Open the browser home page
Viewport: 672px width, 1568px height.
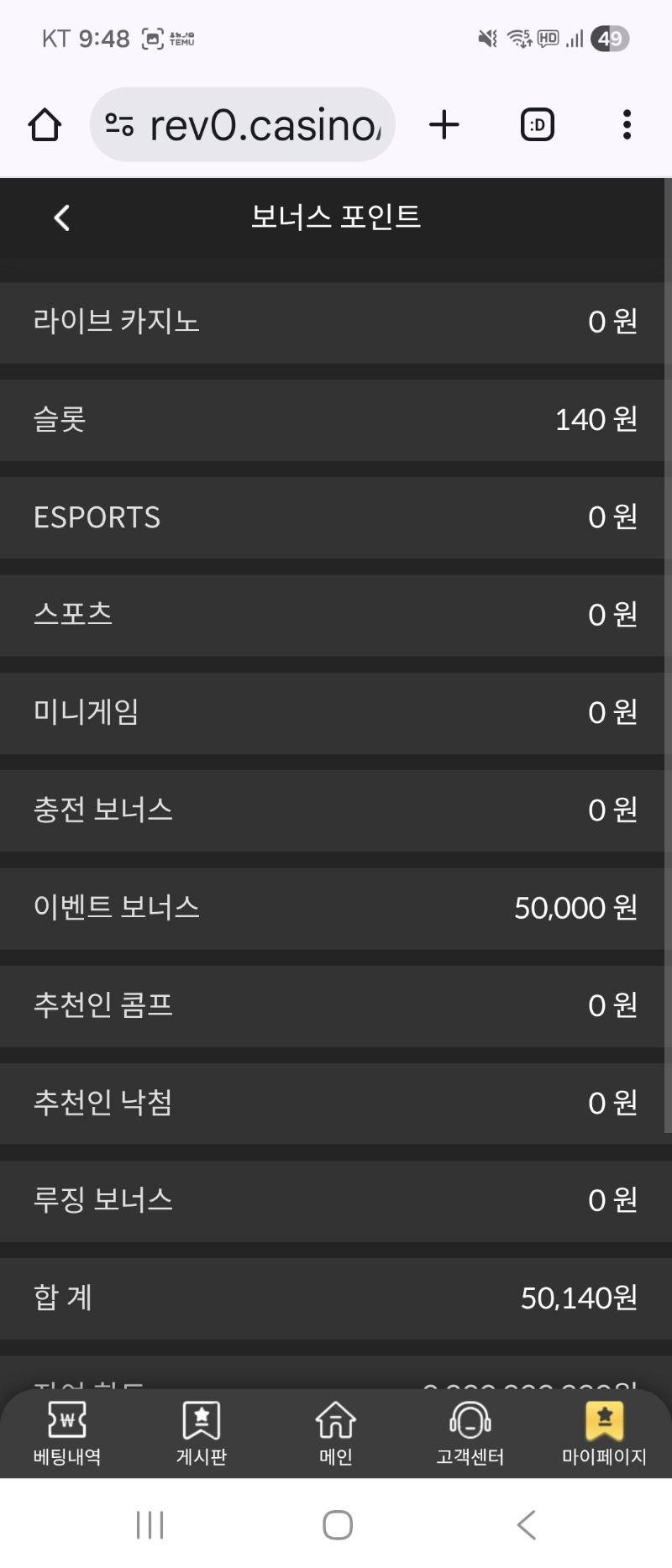[x=45, y=125]
